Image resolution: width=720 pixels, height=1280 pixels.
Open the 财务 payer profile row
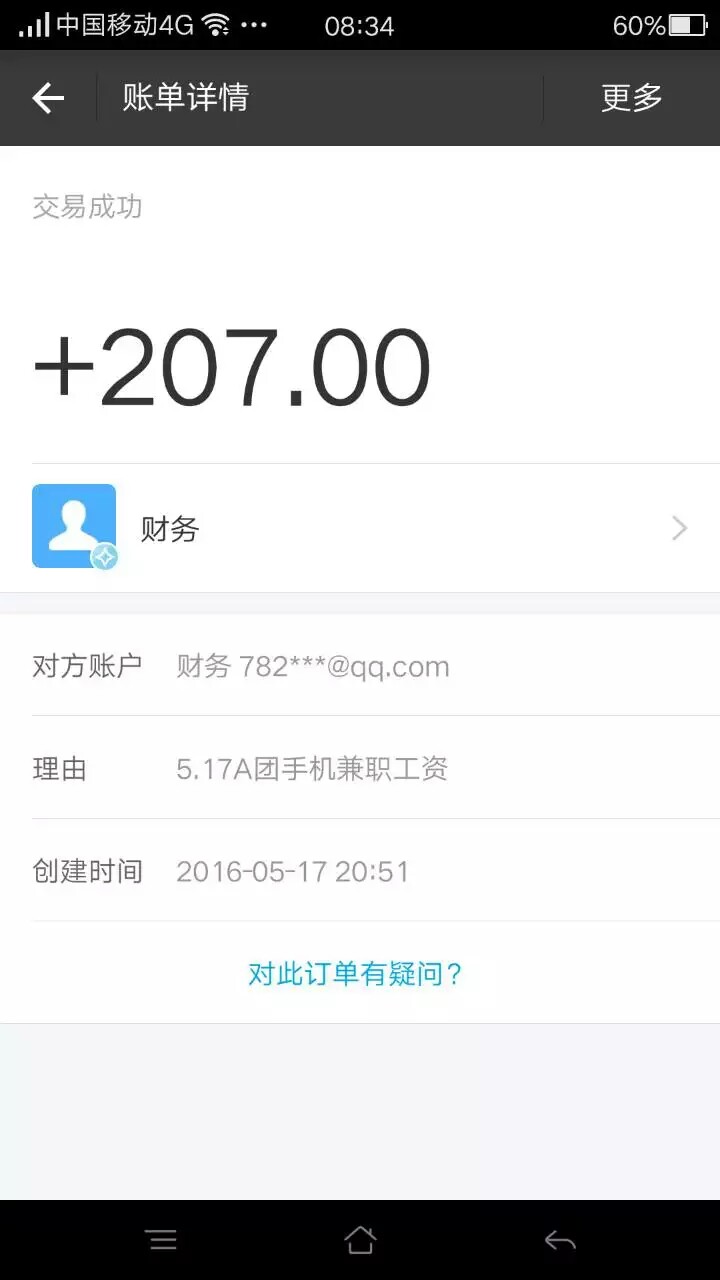point(360,528)
